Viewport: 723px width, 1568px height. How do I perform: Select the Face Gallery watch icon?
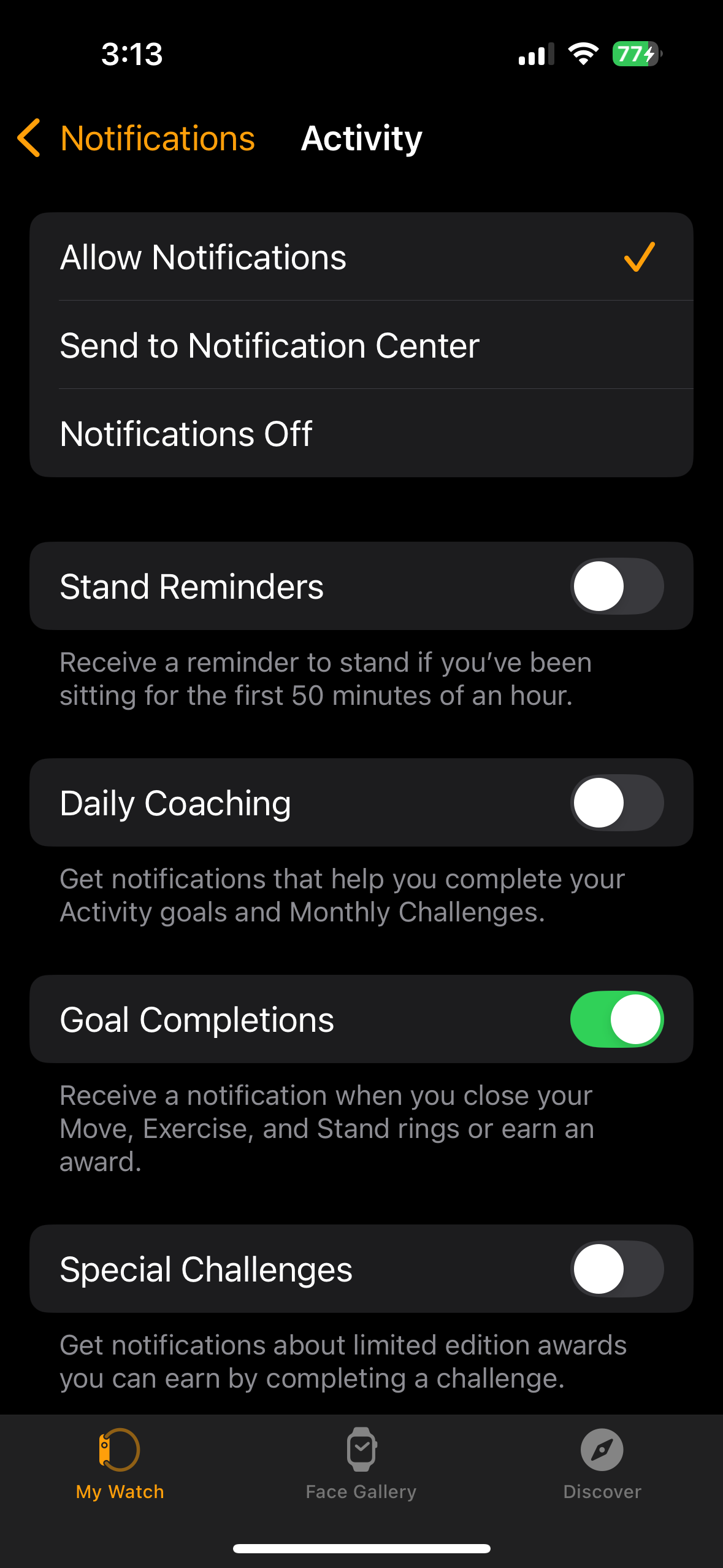pyautogui.click(x=361, y=1450)
